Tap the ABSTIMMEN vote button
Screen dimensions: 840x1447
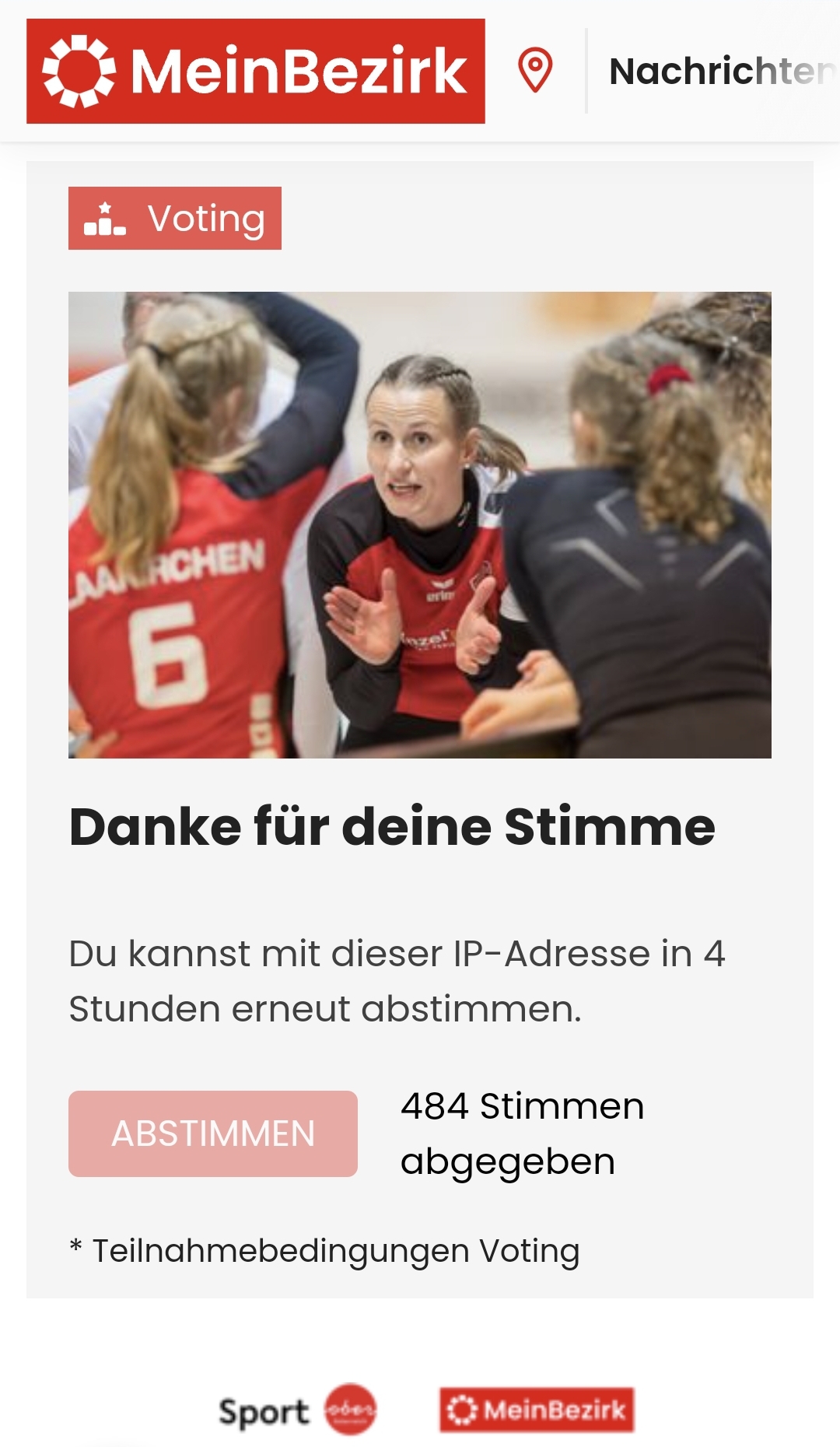click(212, 1133)
